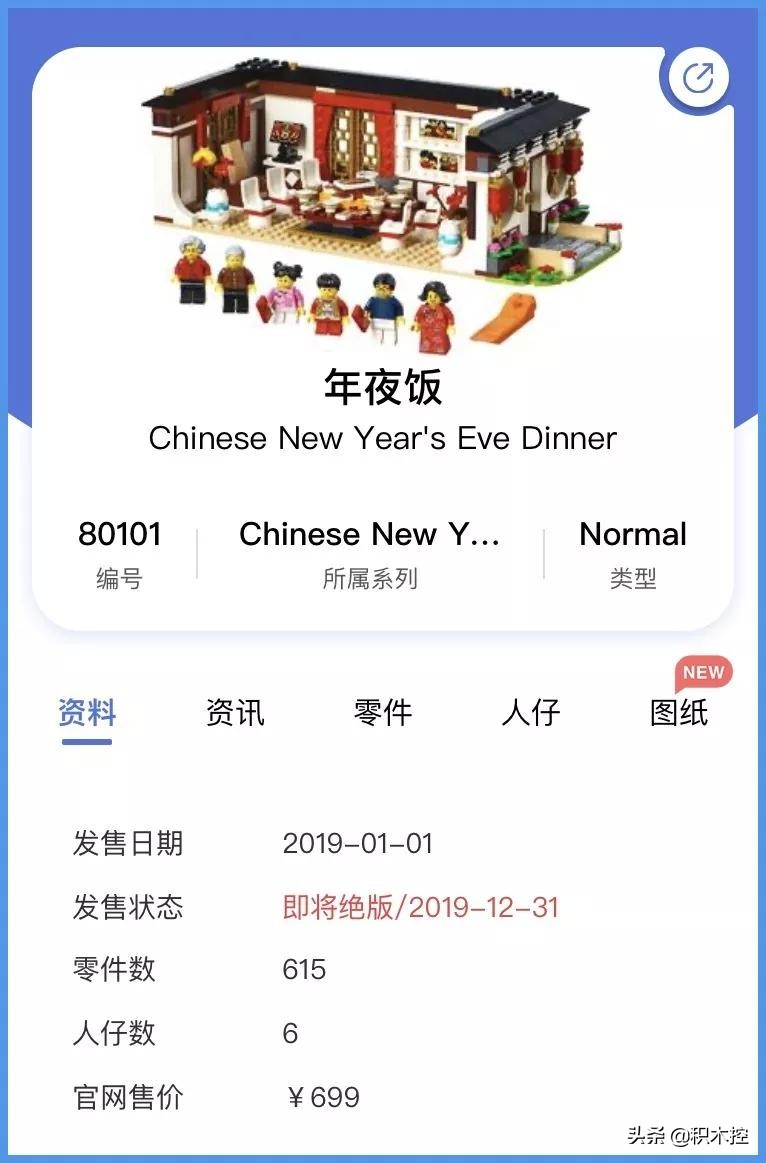
Task: Open the 人仔 (minifigures) tab
Action: (530, 713)
